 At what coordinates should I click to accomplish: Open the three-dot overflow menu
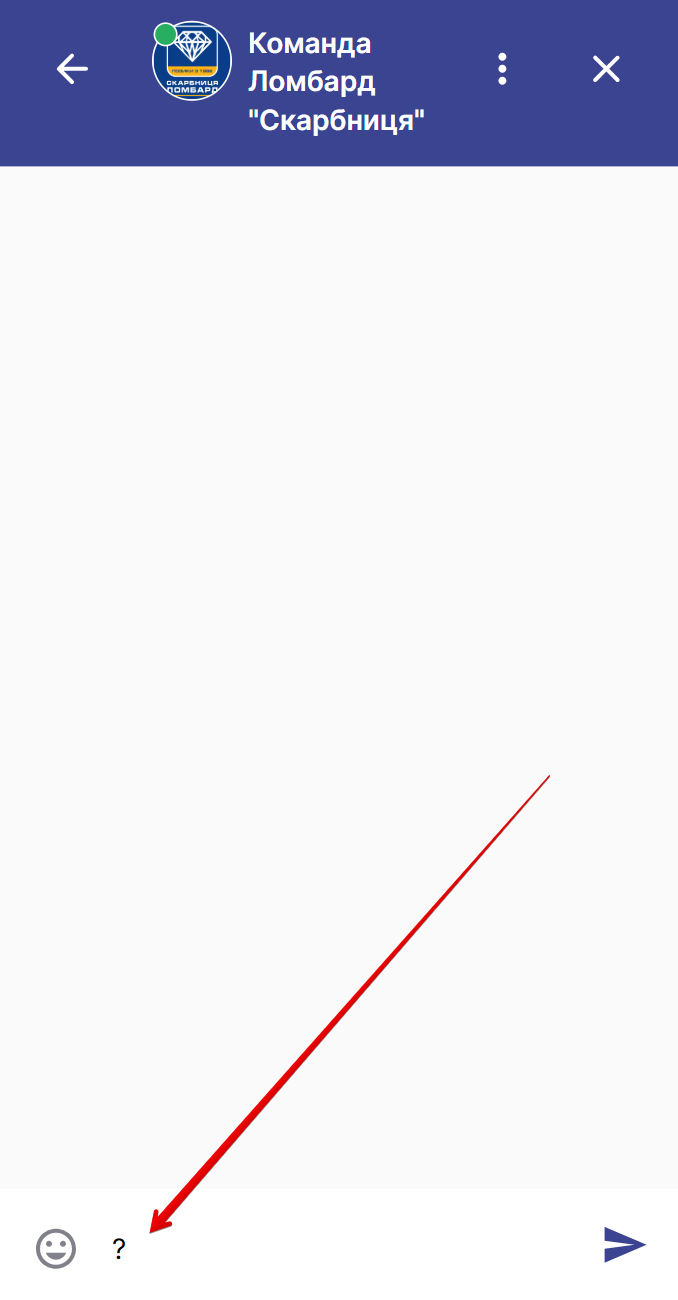pos(502,69)
